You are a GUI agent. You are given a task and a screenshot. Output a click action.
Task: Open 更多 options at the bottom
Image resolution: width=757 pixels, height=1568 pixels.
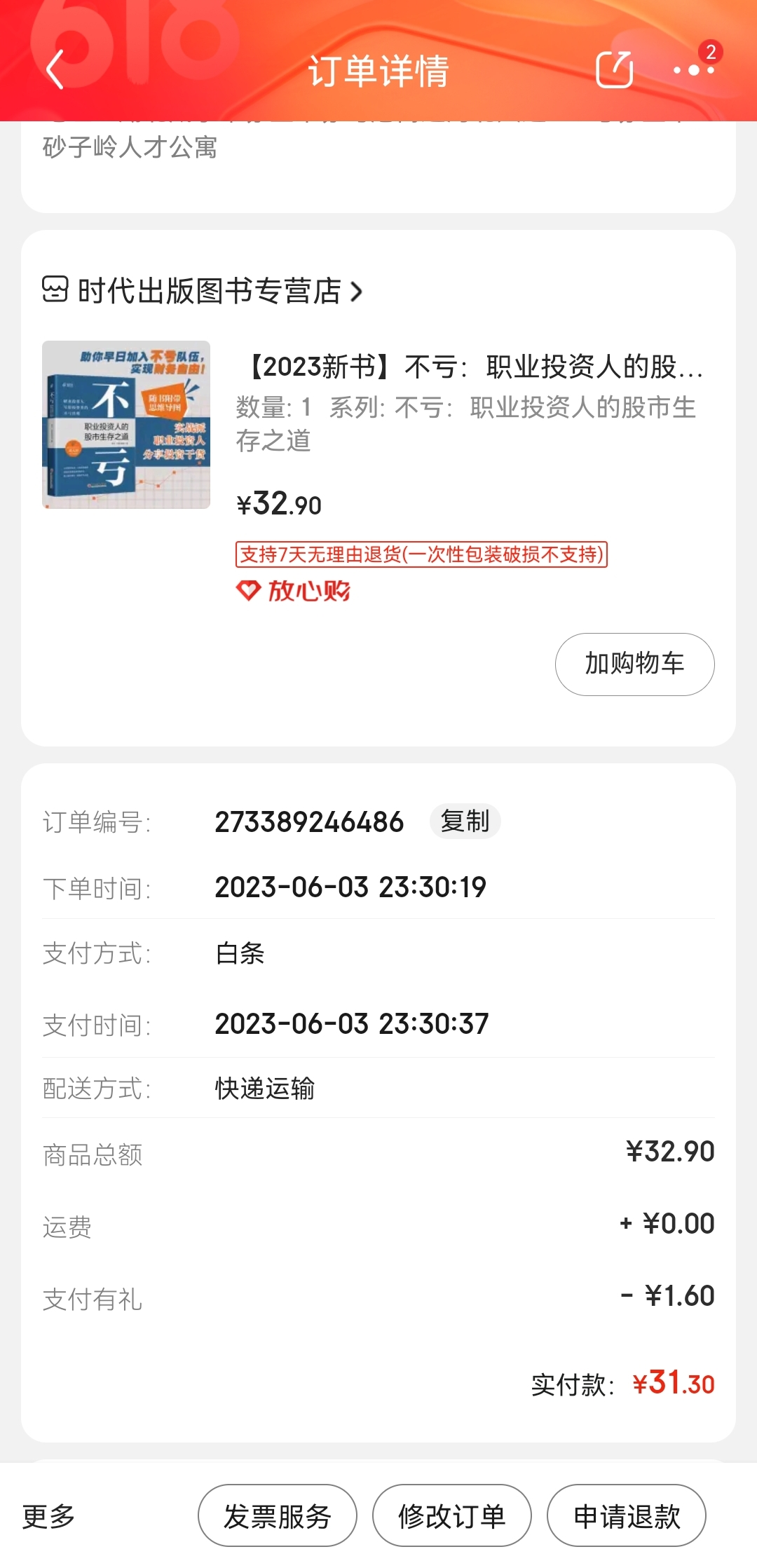(48, 1516)
